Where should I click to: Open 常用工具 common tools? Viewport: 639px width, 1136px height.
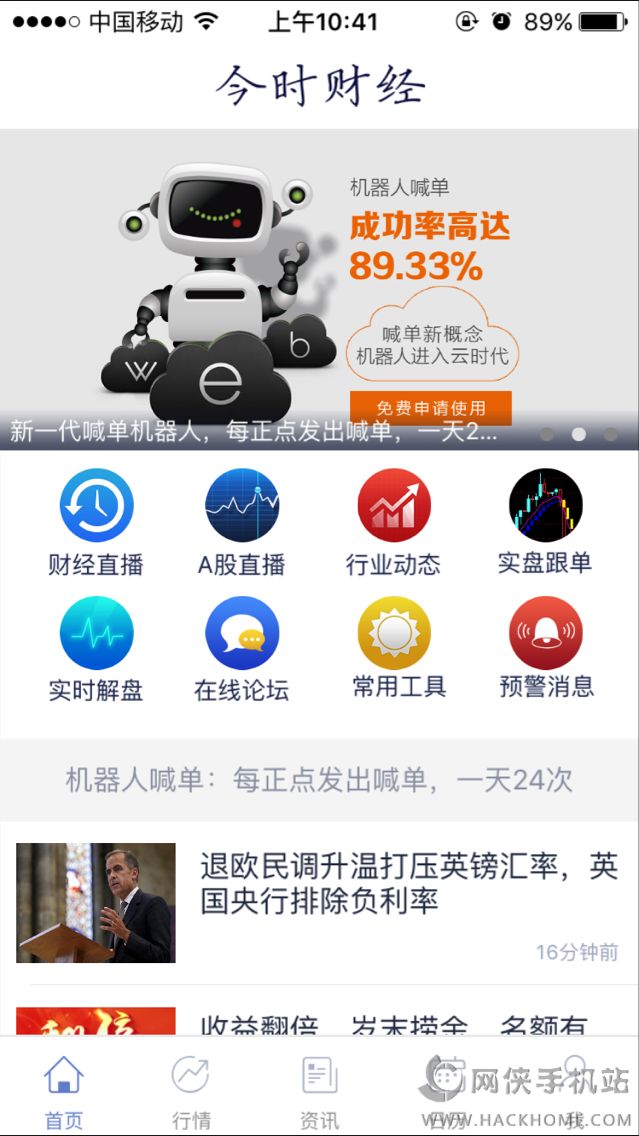pos(393,649)
